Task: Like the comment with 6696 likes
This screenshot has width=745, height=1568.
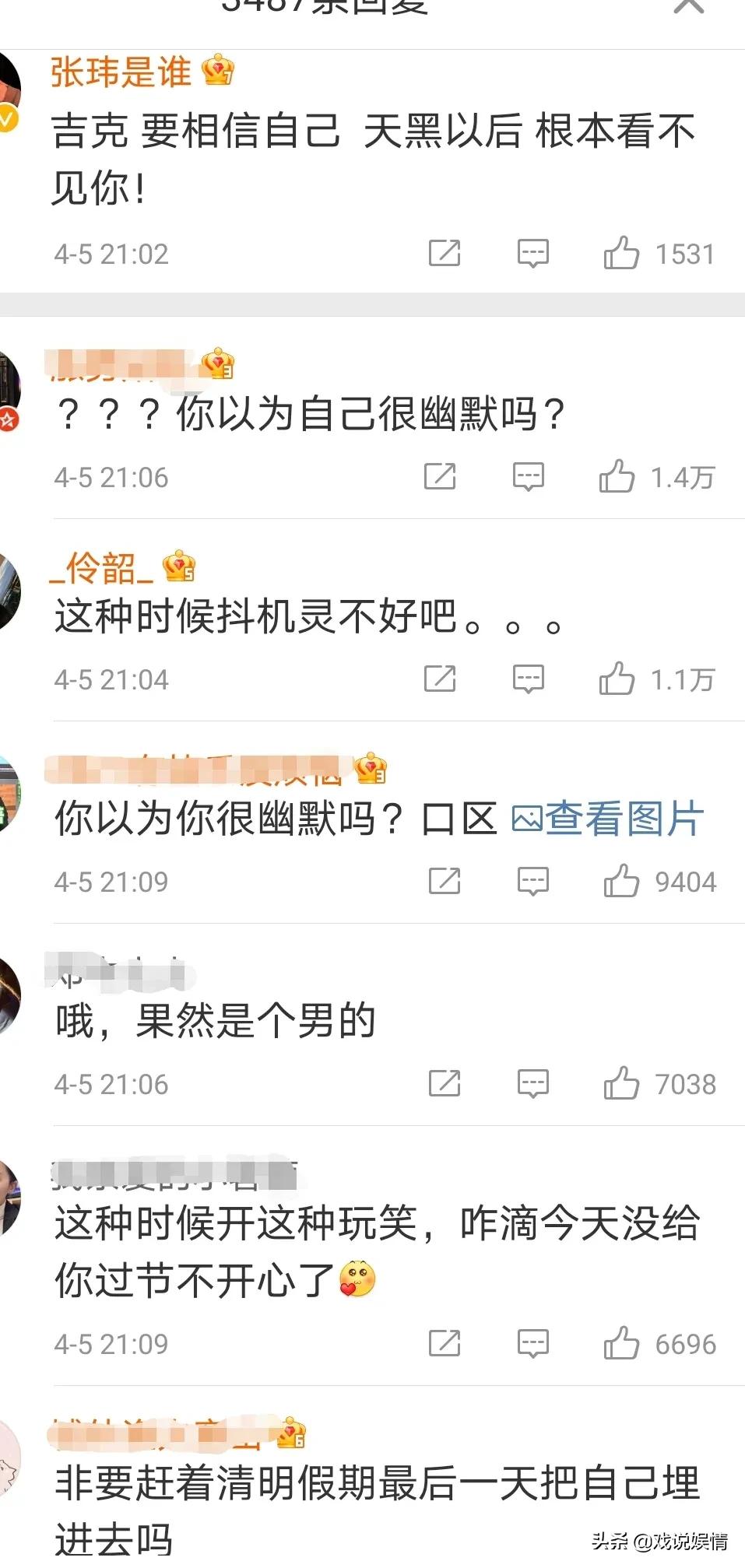Action: [621, 1344]
